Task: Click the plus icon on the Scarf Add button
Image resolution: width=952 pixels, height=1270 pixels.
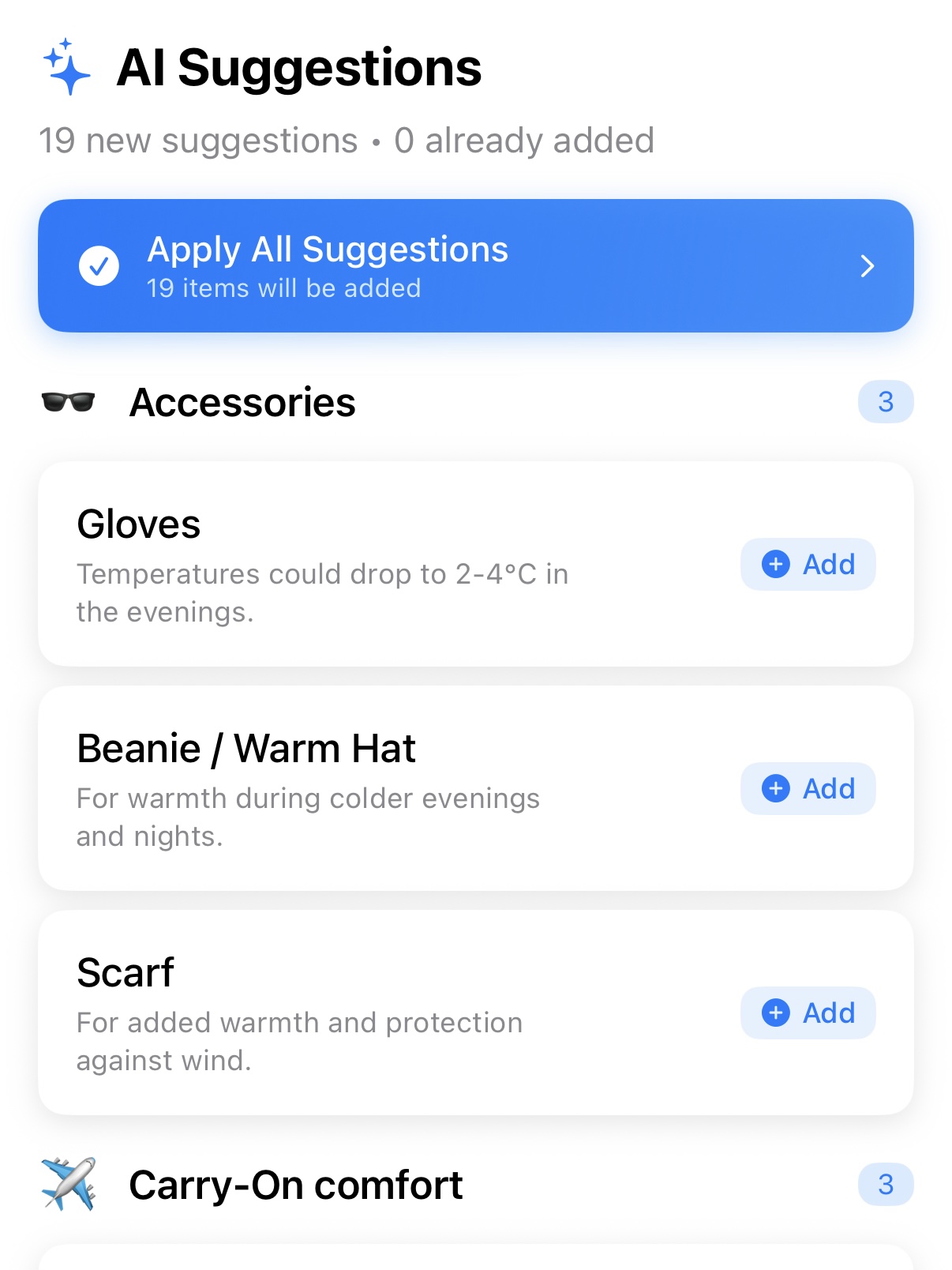Action: coord(775,1013)
